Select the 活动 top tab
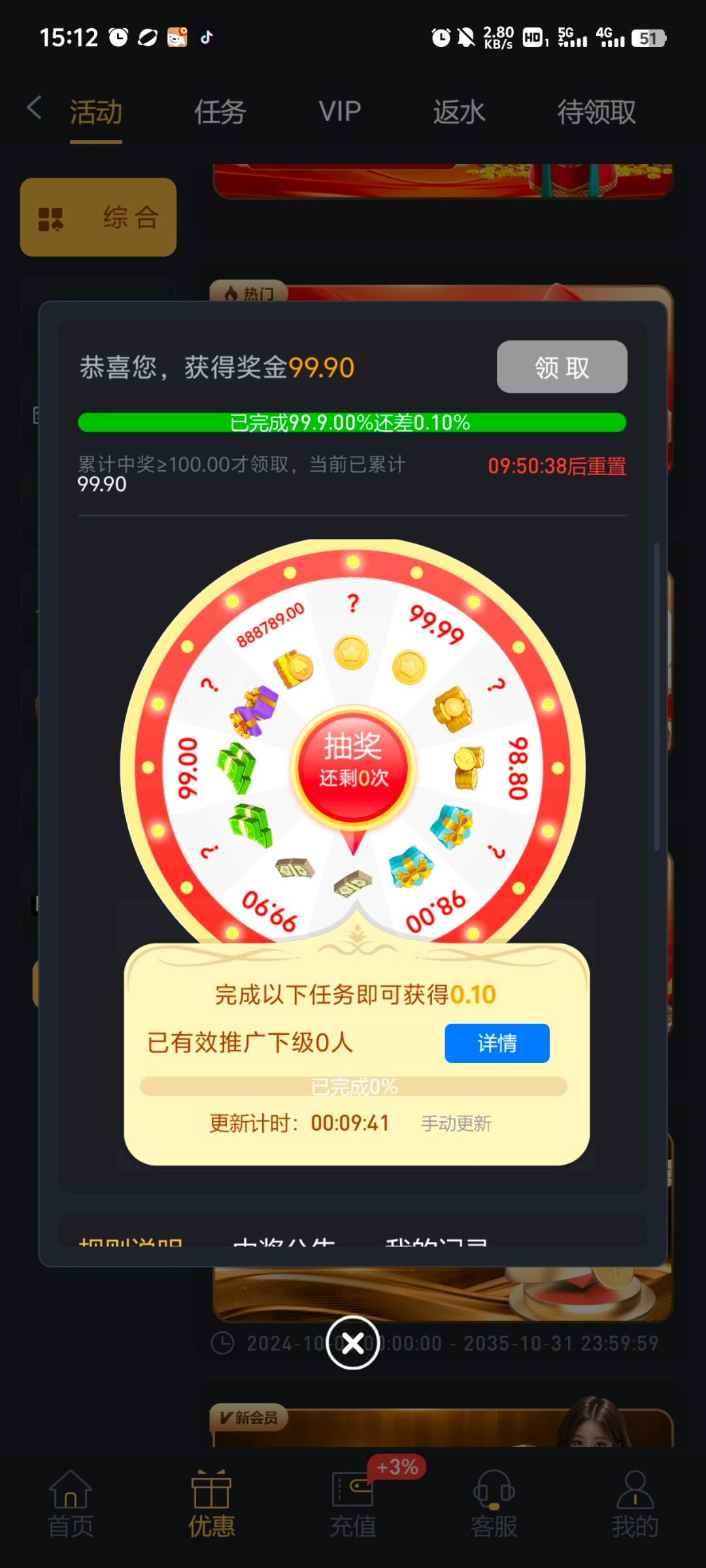 coord(96,112)
